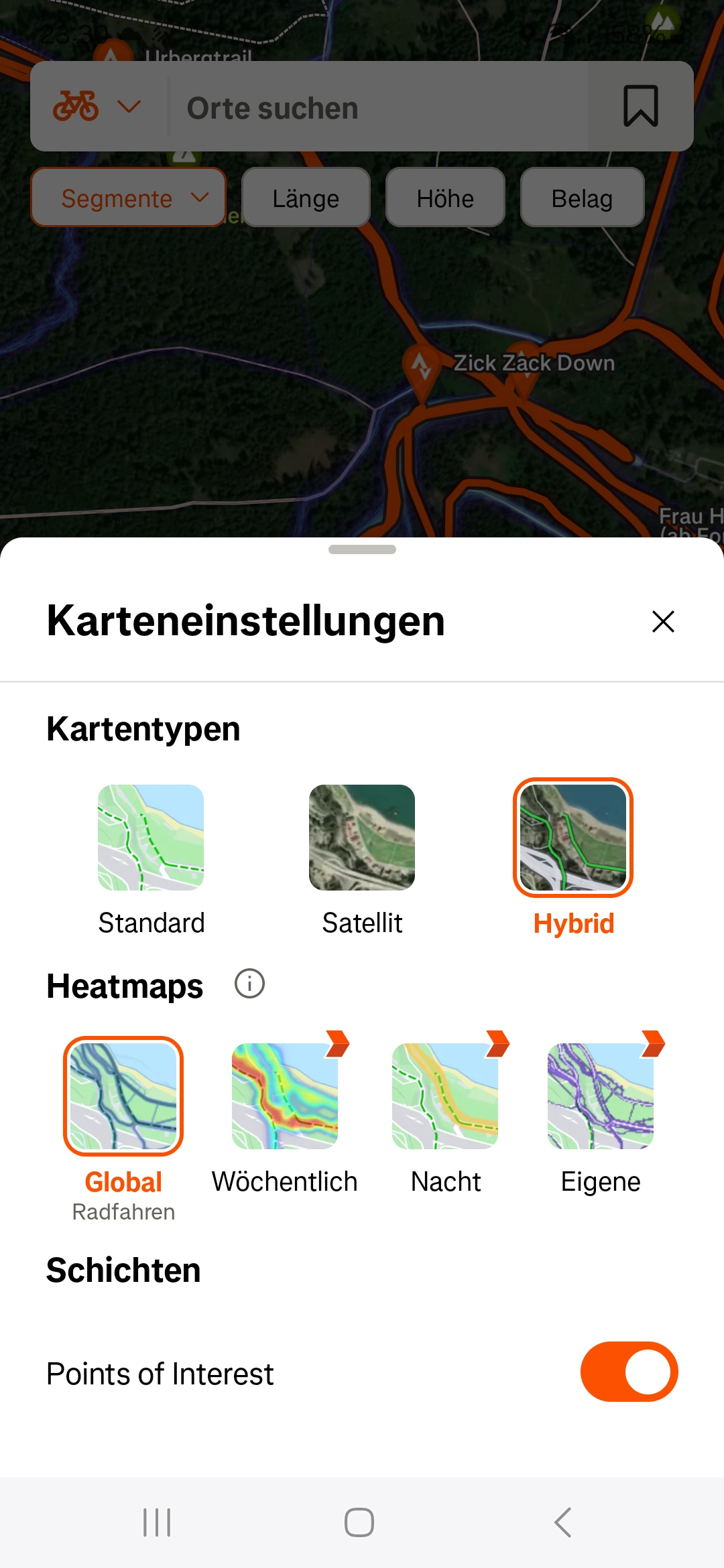Select the Standard map type
This screenshot has height=1568, width=724.
coord(151,838)
